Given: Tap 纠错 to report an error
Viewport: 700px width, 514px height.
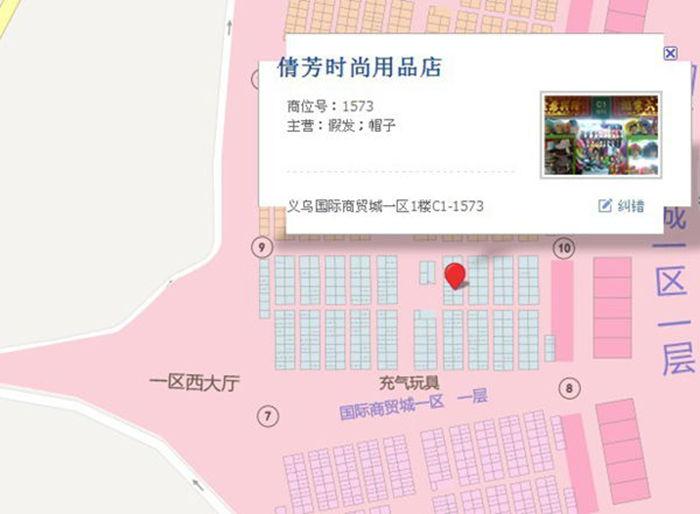Looking at the screenshot, I should [x=621, y=206].
